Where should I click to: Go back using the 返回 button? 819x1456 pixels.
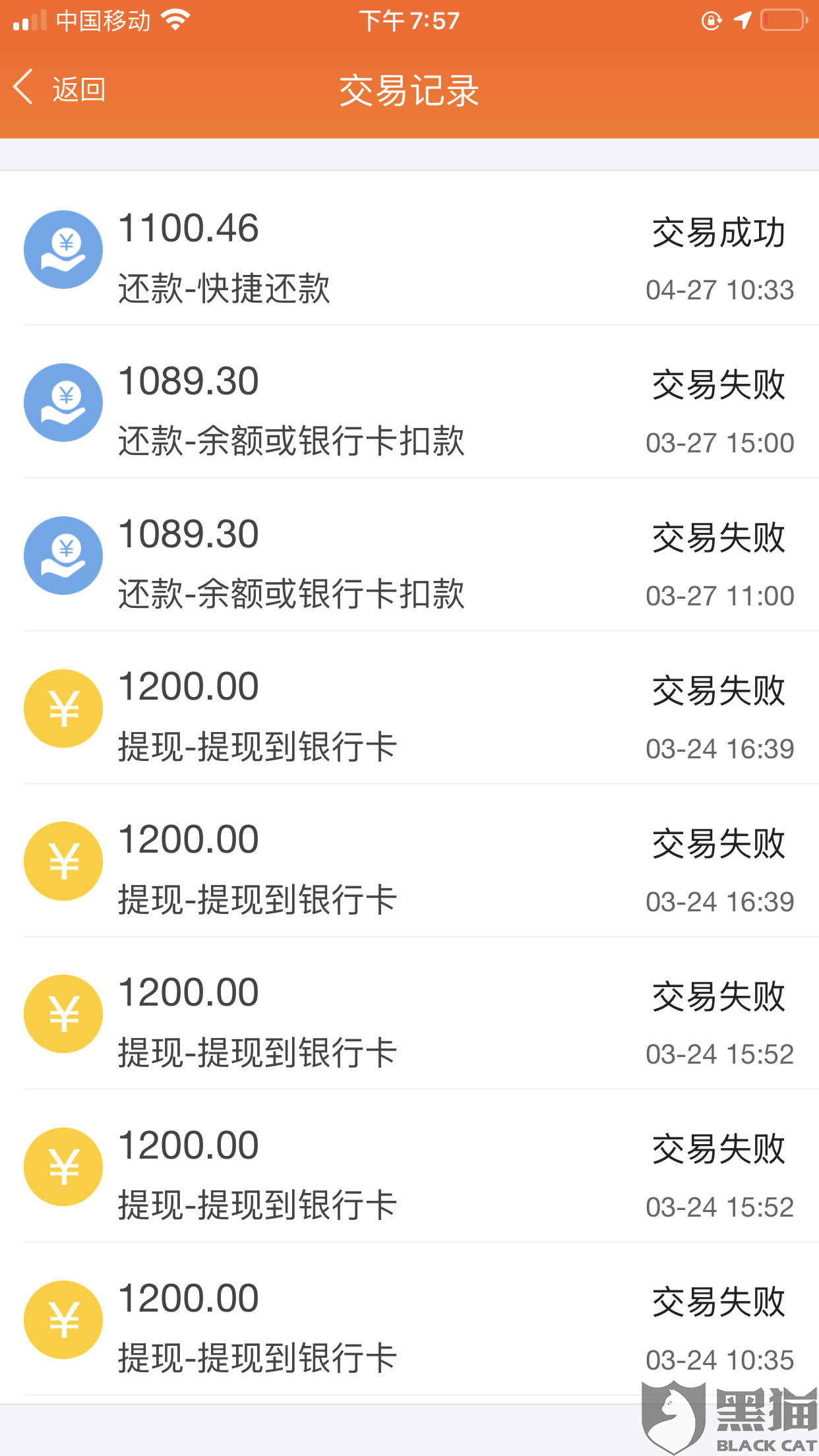(x=59, y=88)
